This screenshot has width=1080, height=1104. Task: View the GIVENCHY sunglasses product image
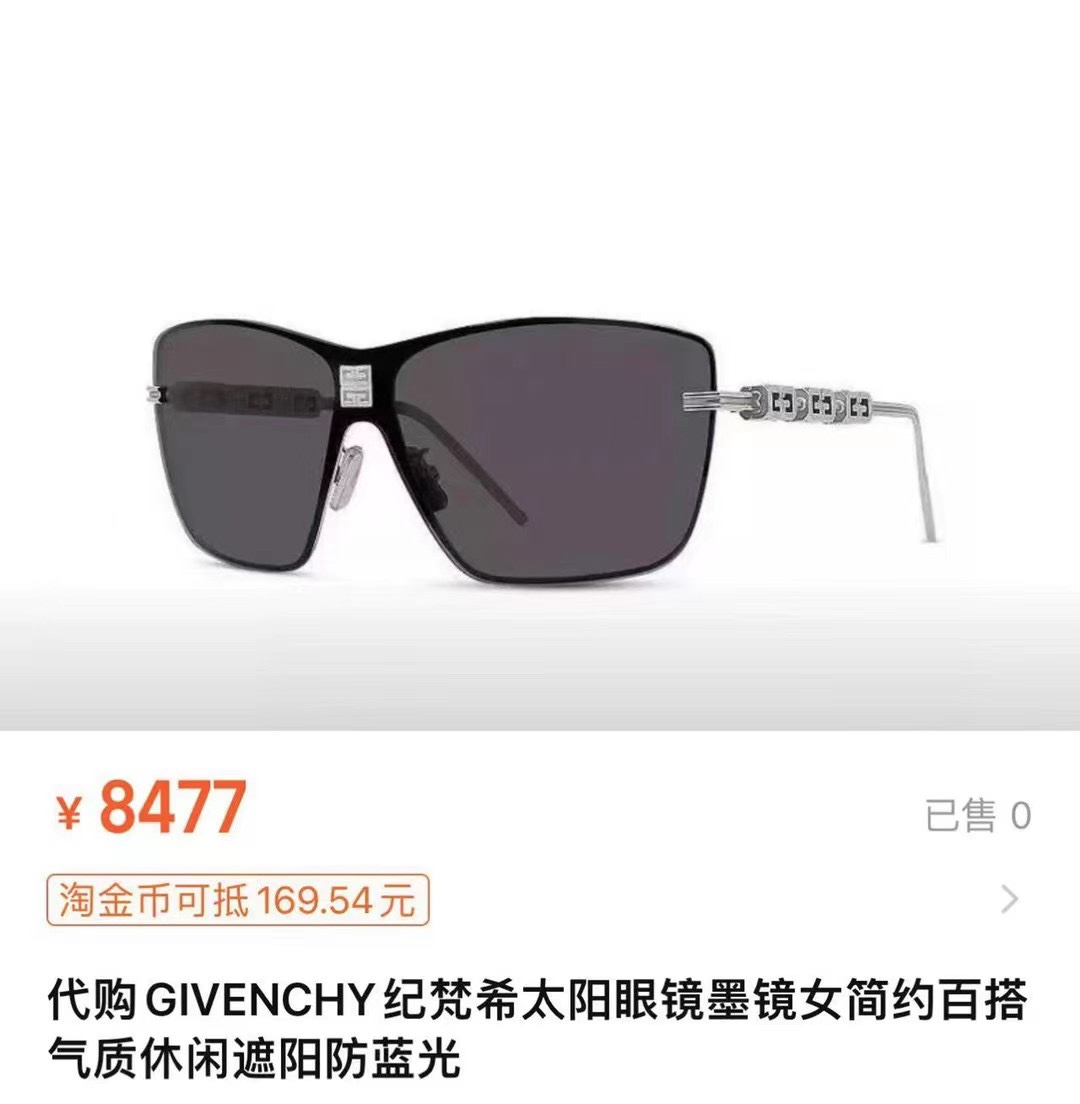tap(538, 450)
